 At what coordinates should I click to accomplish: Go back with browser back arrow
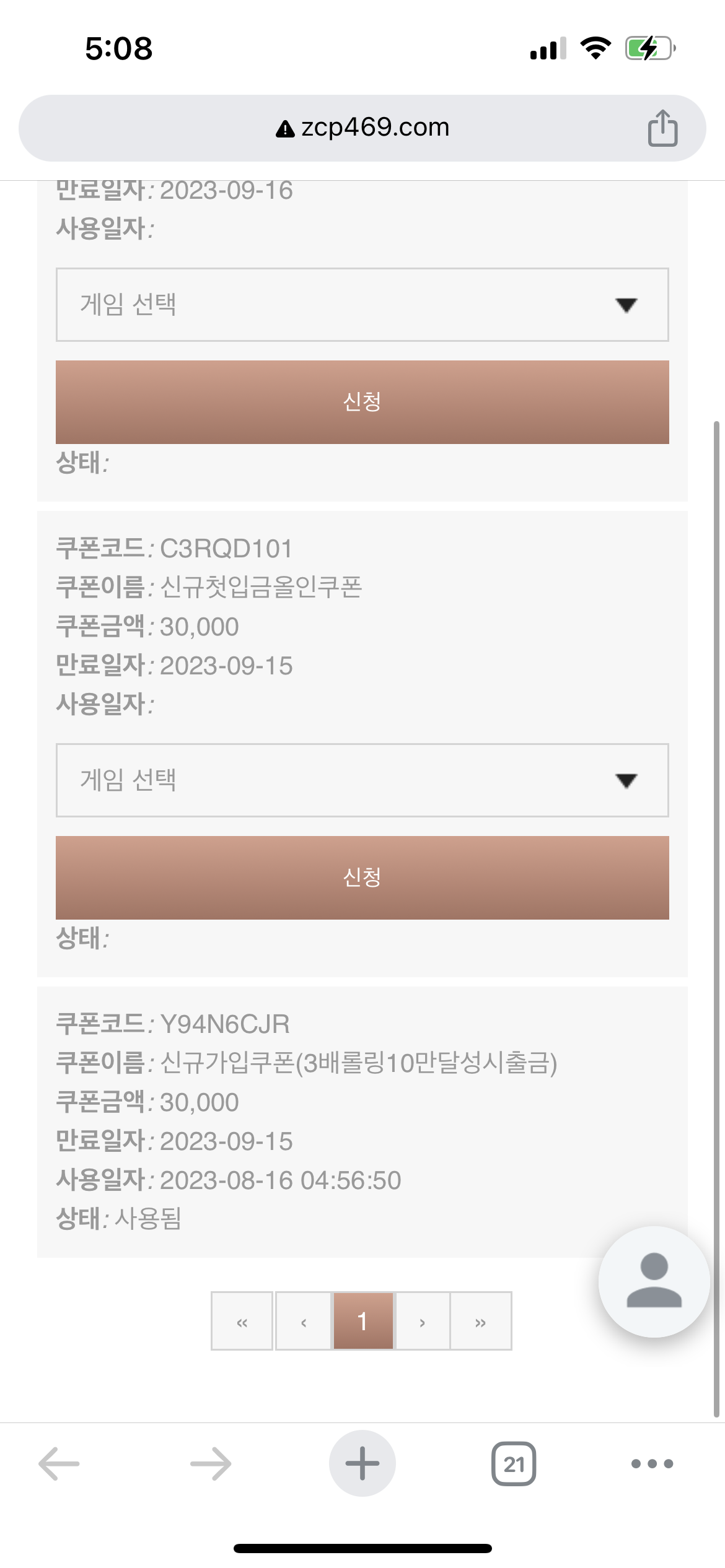[x=59, y=1463]
